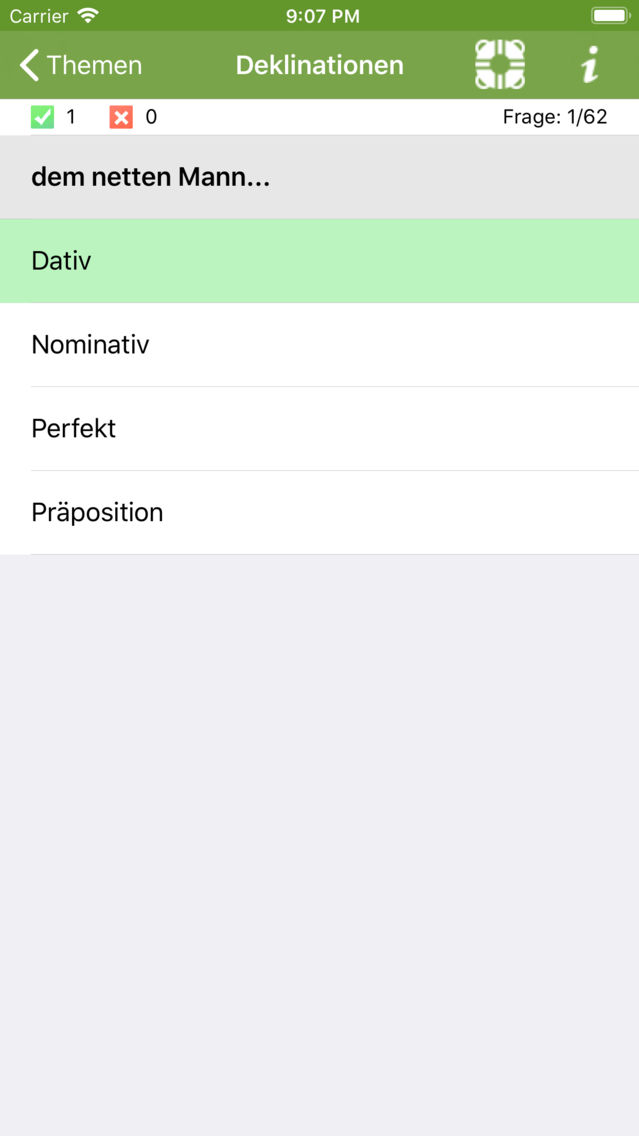Pick the Perfekt answer option

(x=320, y=429)
